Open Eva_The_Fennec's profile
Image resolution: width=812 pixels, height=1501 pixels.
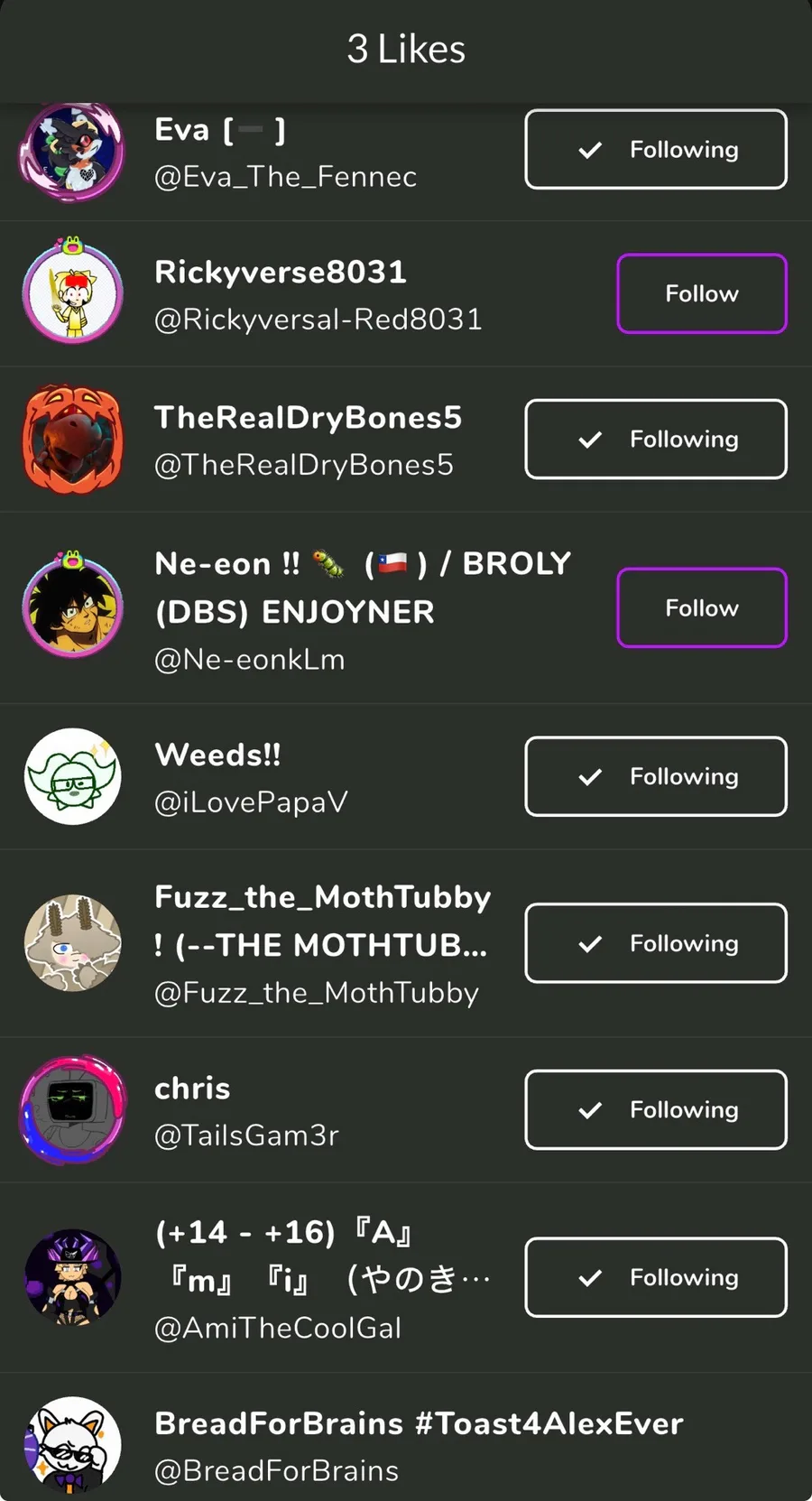tap(285, 153)
